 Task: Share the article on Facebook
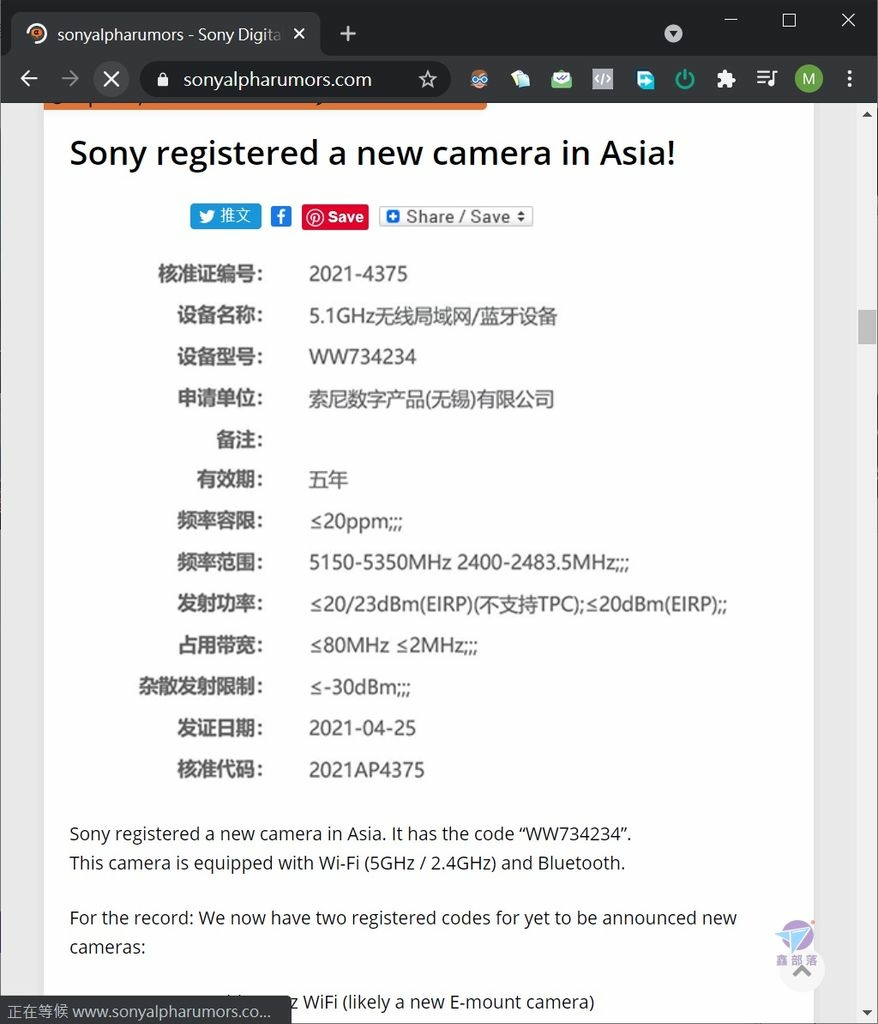click(x=282, y=216)
